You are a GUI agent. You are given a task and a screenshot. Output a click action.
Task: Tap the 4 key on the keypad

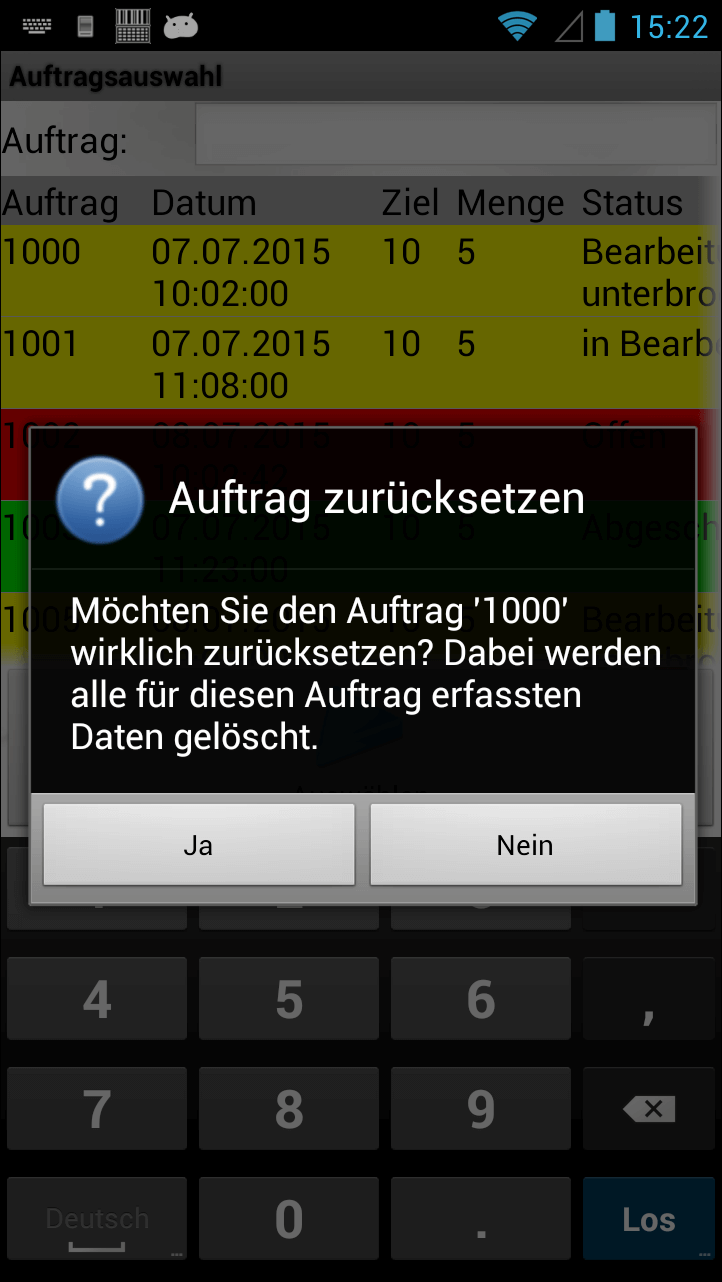click(97, 1000)
